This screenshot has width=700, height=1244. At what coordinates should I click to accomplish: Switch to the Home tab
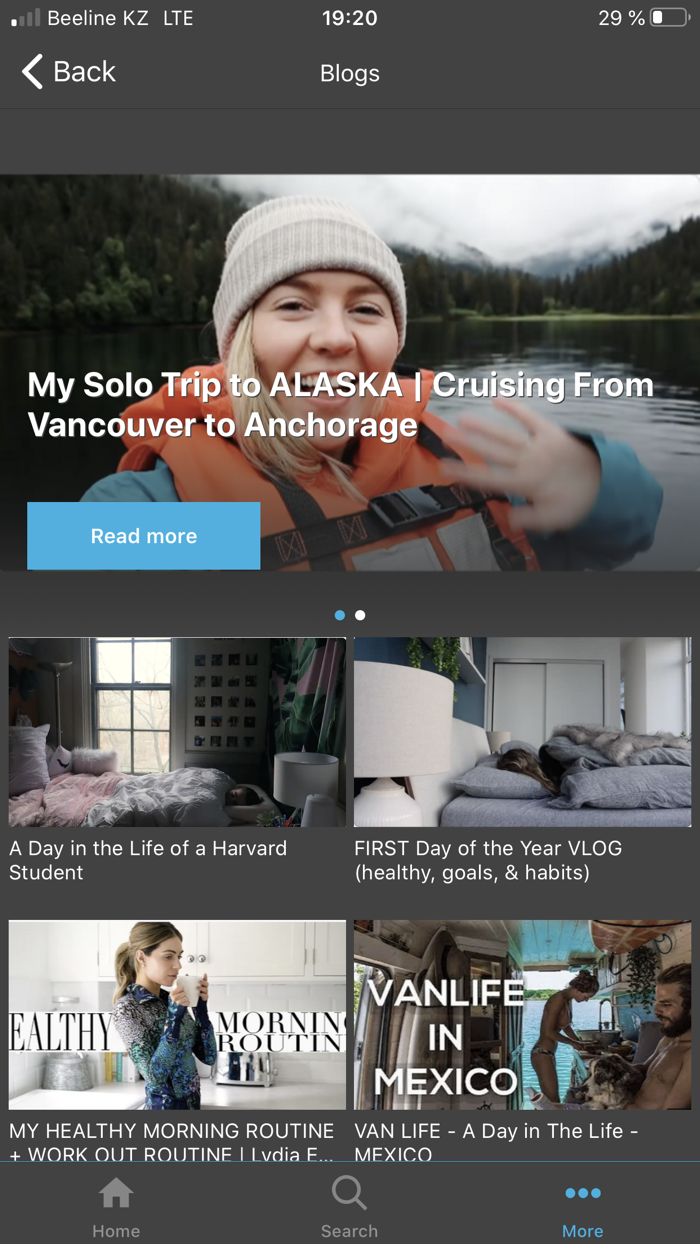point(116,1205)
